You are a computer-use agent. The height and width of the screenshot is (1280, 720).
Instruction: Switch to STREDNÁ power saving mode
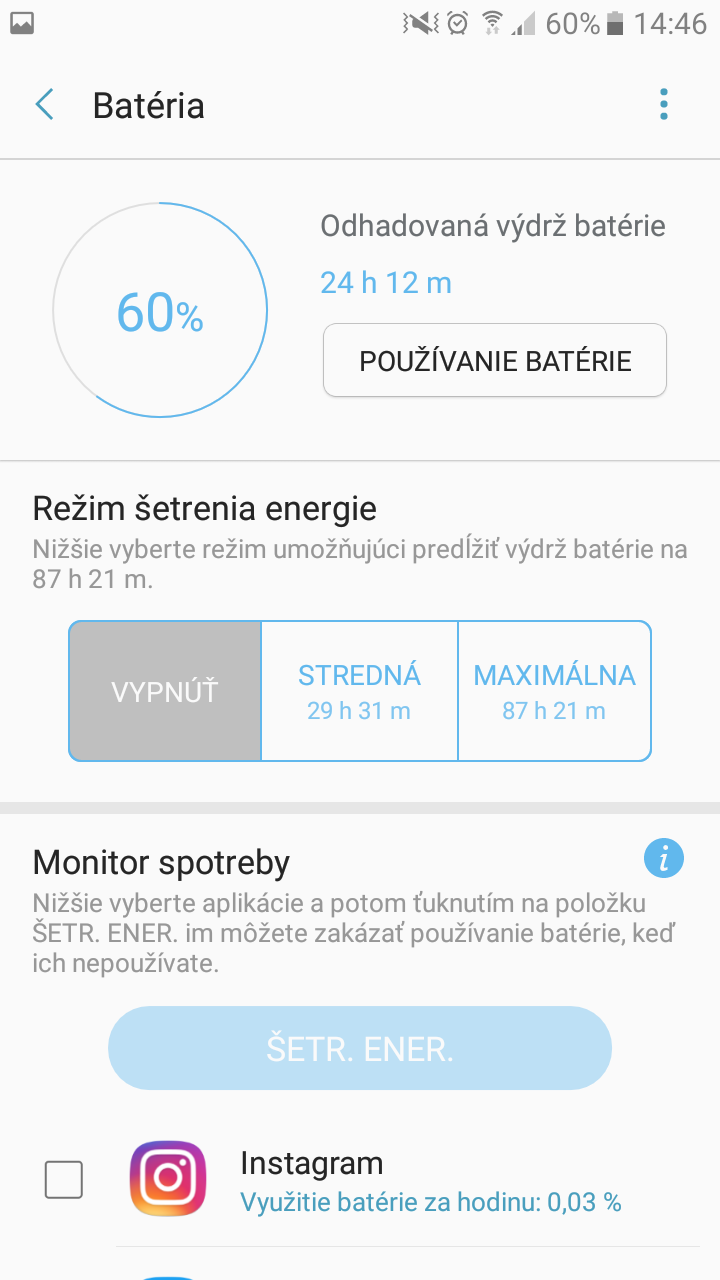359,691
